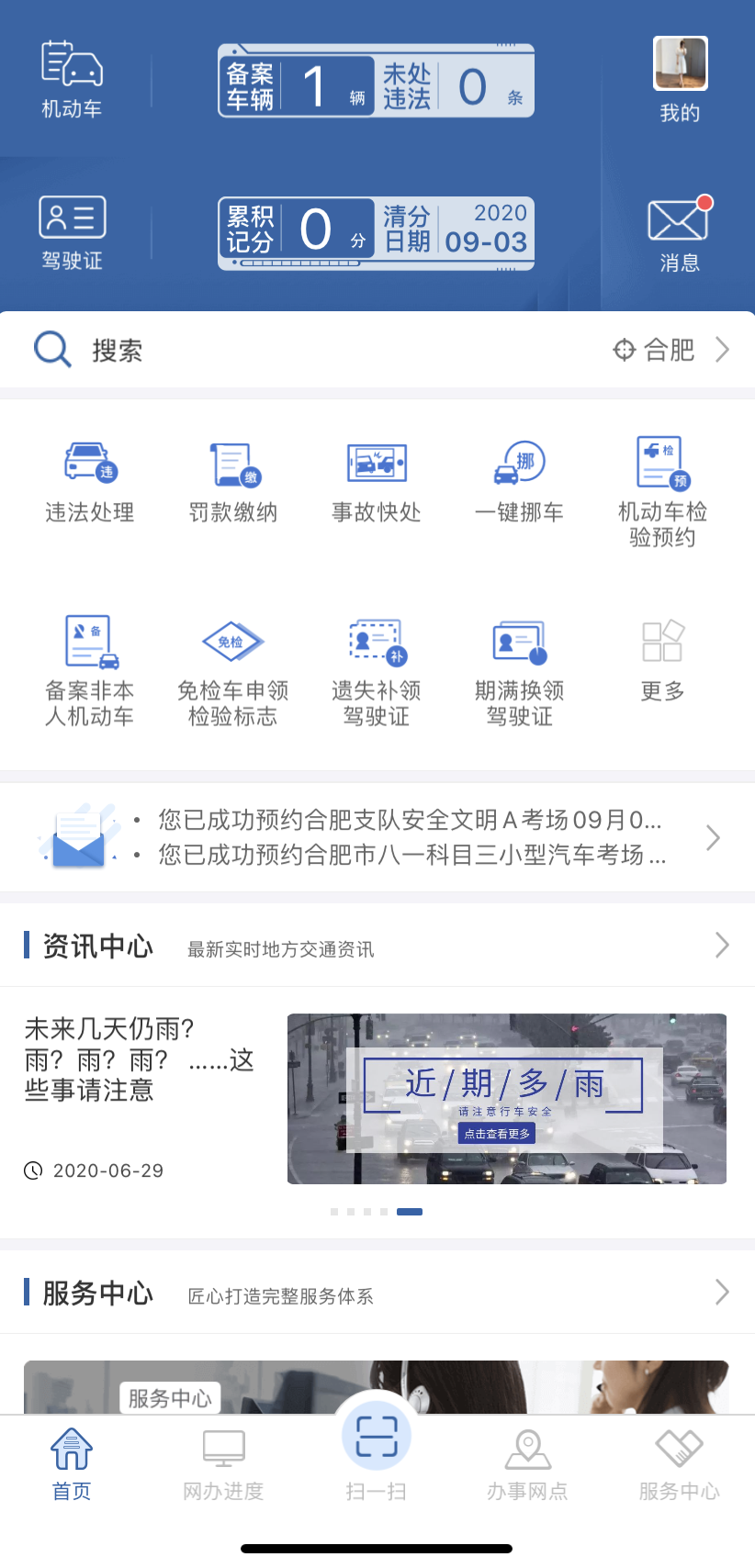This screenshot has width=755, height=1568.
Task: Open 违法处理 service
Action: coord(90,482)
